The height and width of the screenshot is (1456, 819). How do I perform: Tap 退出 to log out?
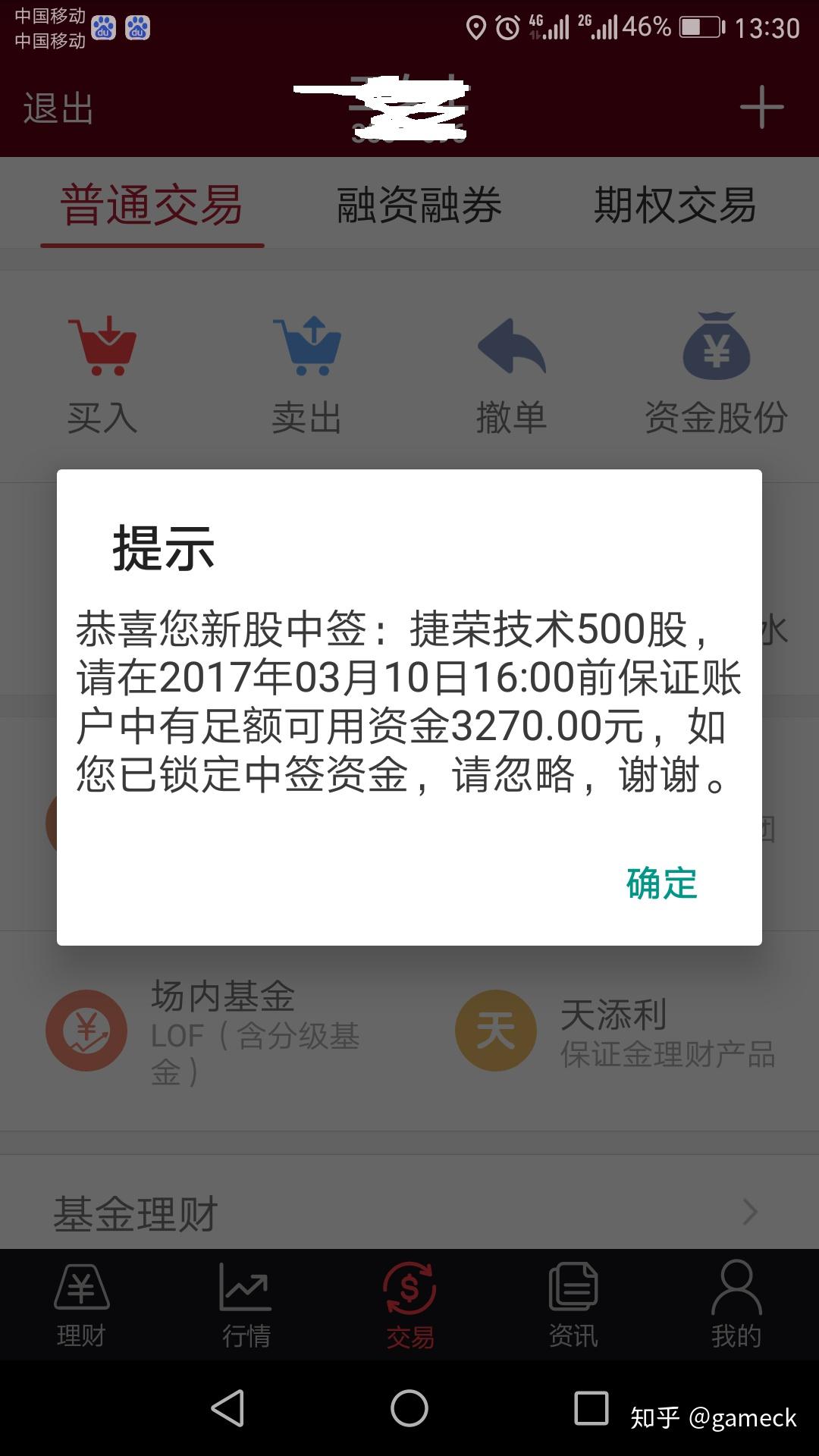[58, 108]
